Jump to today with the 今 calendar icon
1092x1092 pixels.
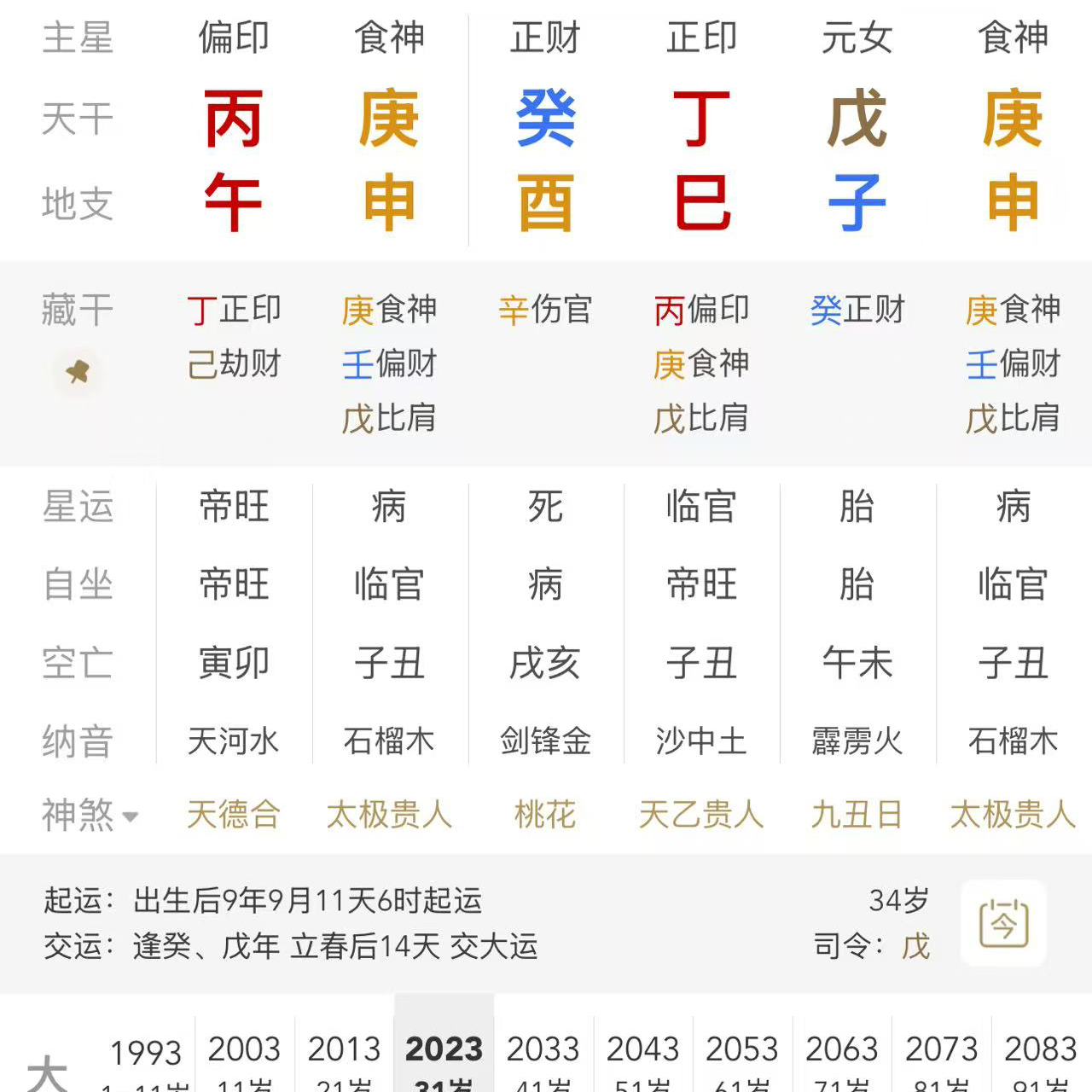click(1003, 923)
